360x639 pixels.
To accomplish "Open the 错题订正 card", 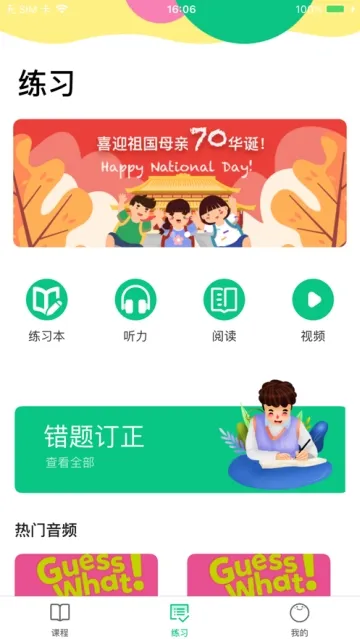I will pyautogui.click(x=180, y=449).
